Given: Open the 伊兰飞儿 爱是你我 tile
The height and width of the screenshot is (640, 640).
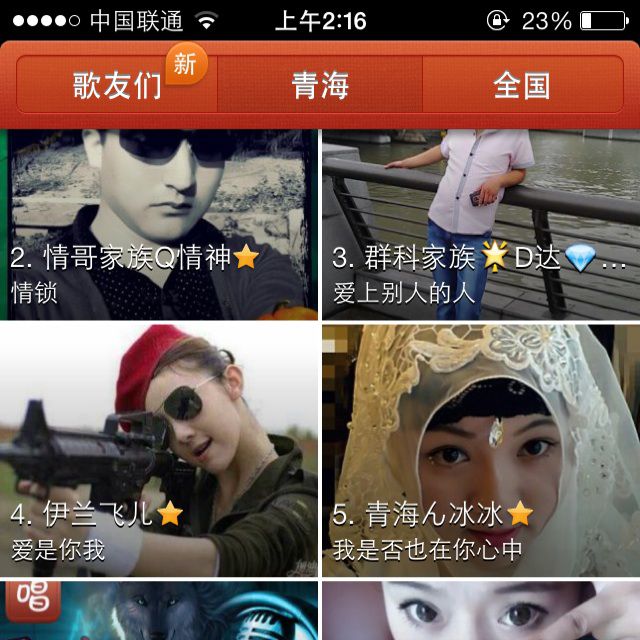Looking at the screenshot, I should coord(159,450).
